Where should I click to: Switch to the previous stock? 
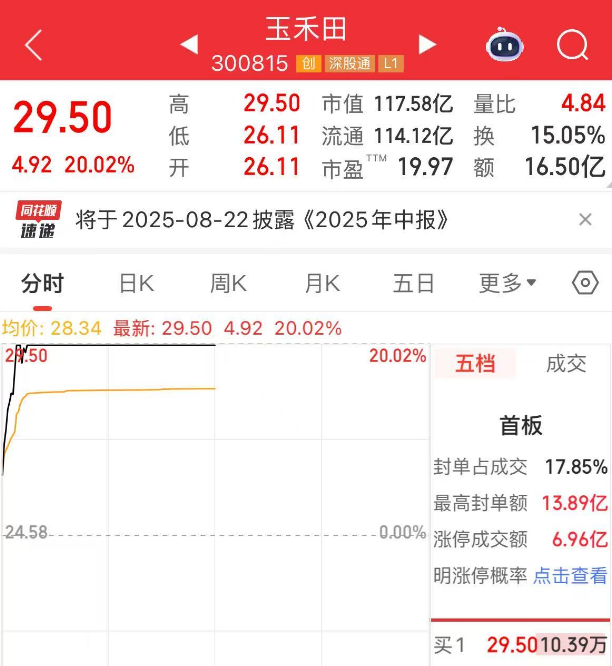coord(189,45)
